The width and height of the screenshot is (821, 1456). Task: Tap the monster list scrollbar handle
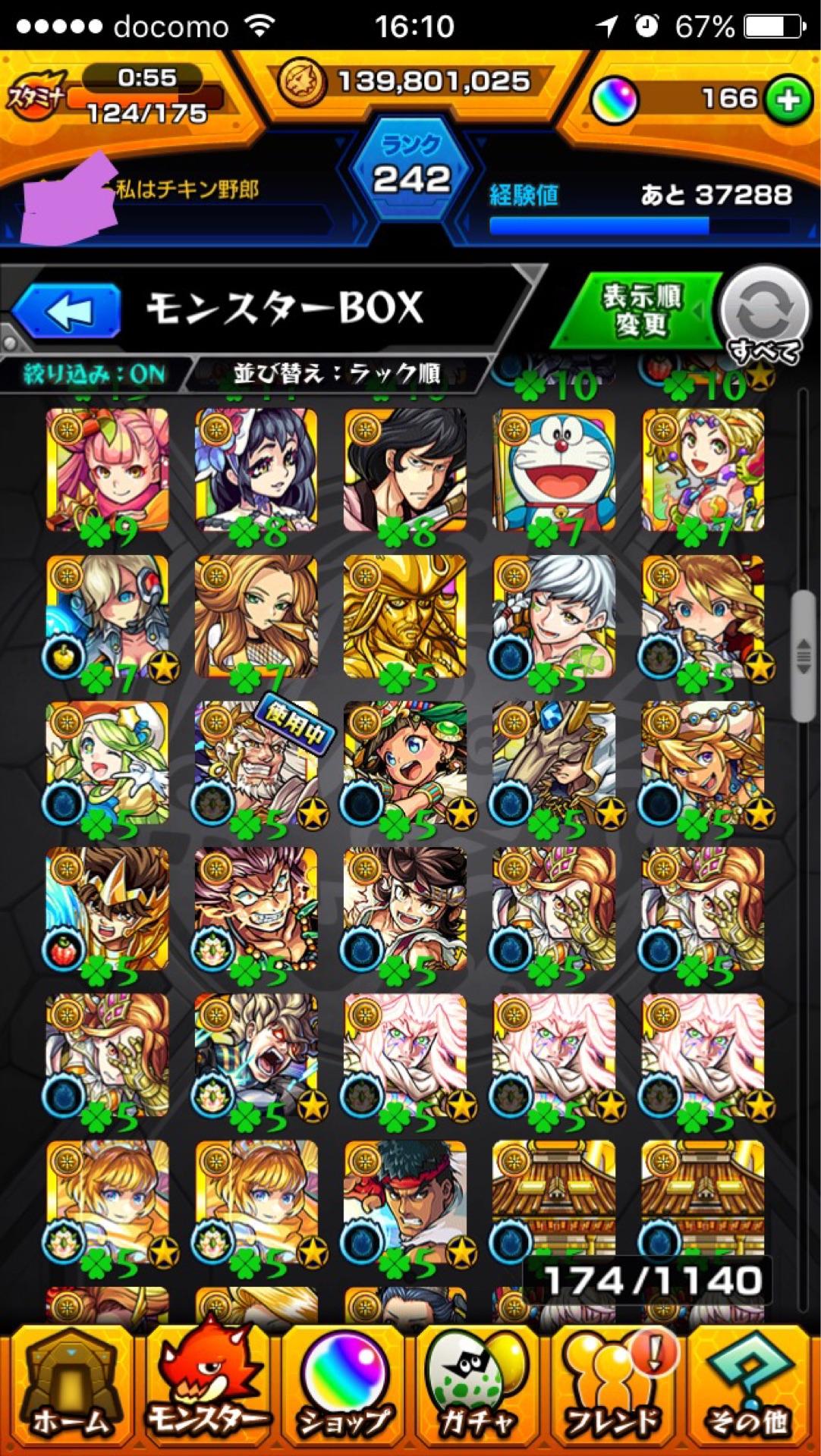pyautogui.click(x=804, y=655)
